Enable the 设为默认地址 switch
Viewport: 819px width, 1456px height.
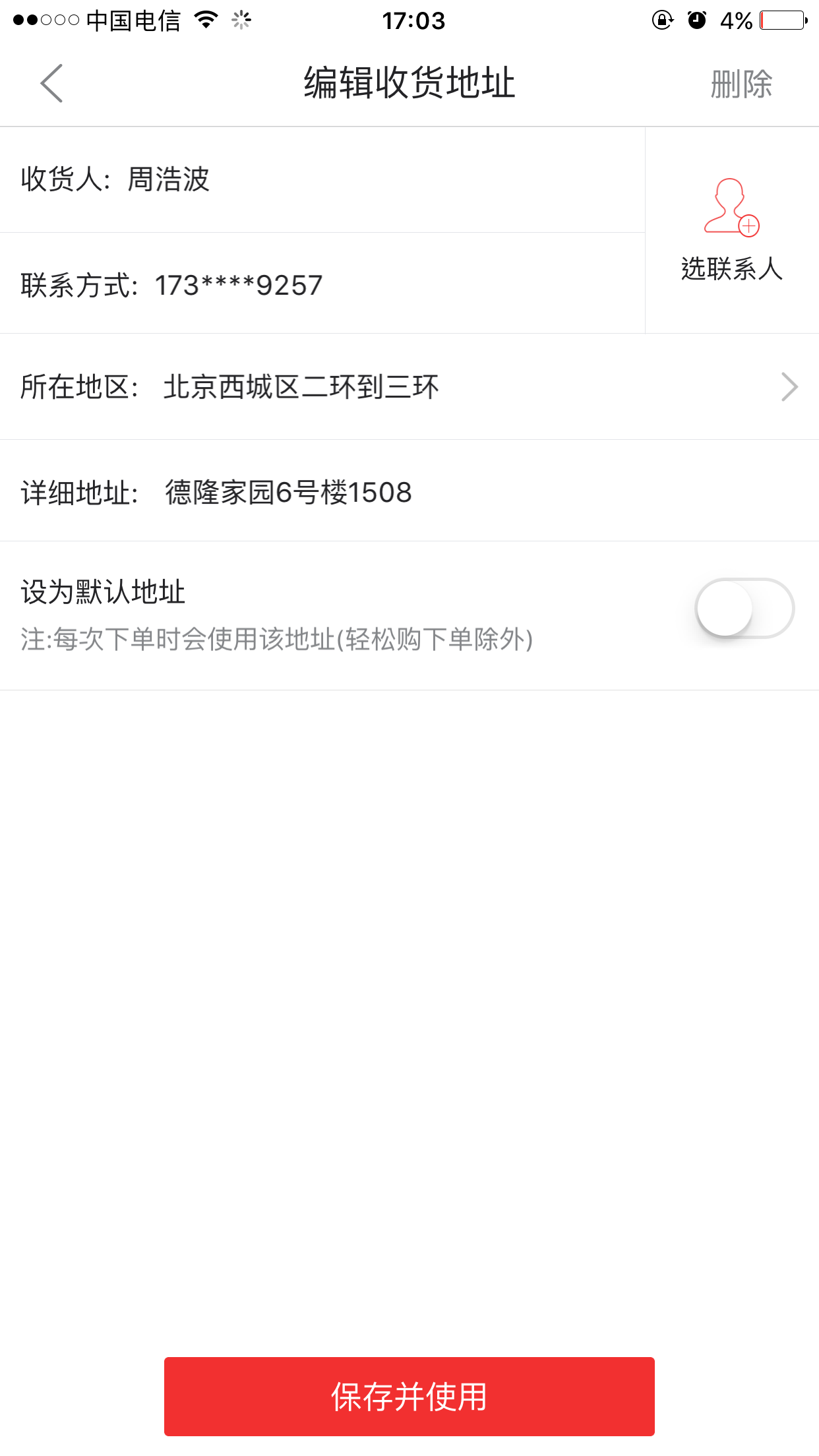(744, 608)
